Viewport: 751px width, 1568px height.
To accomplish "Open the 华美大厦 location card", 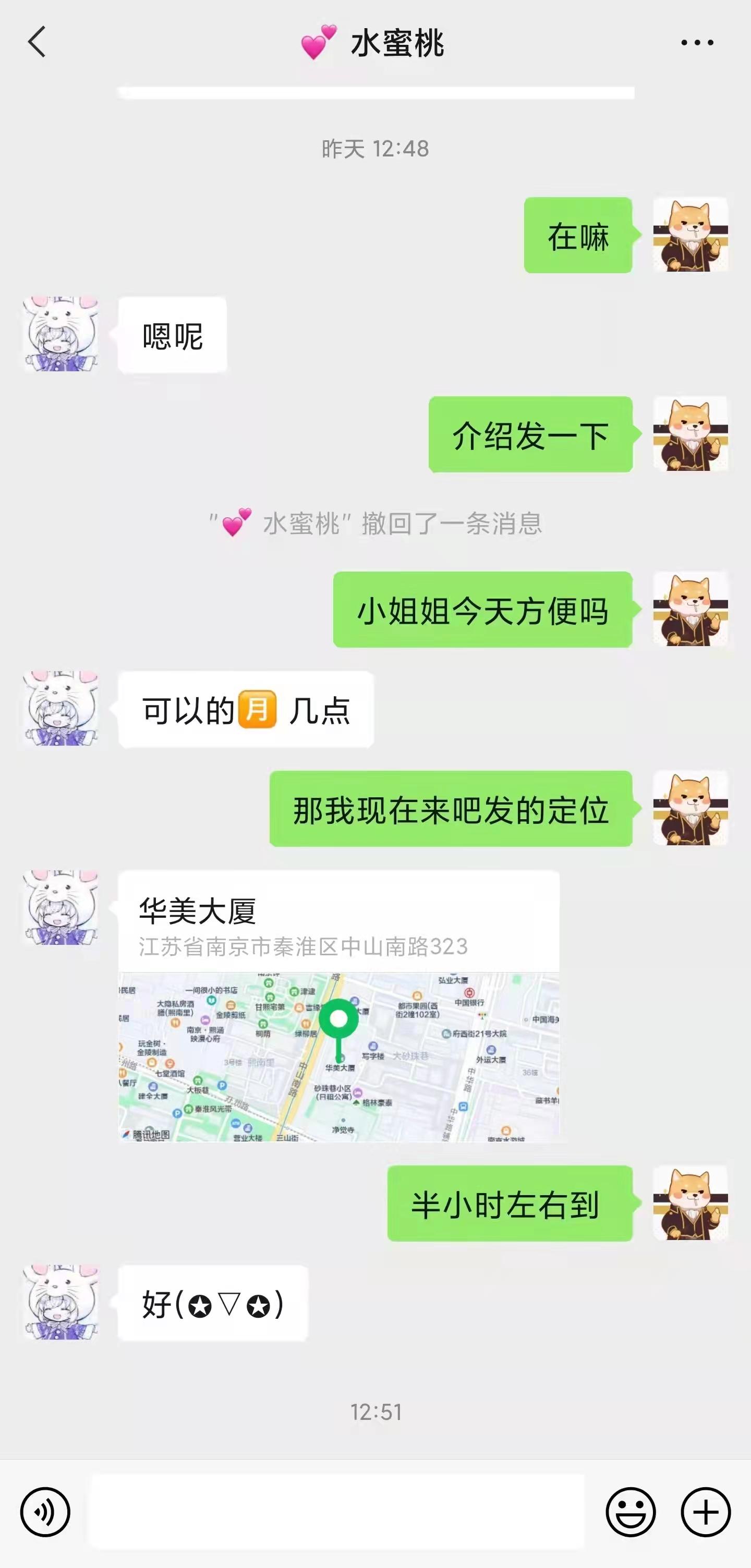I will tap(338, 1005).
